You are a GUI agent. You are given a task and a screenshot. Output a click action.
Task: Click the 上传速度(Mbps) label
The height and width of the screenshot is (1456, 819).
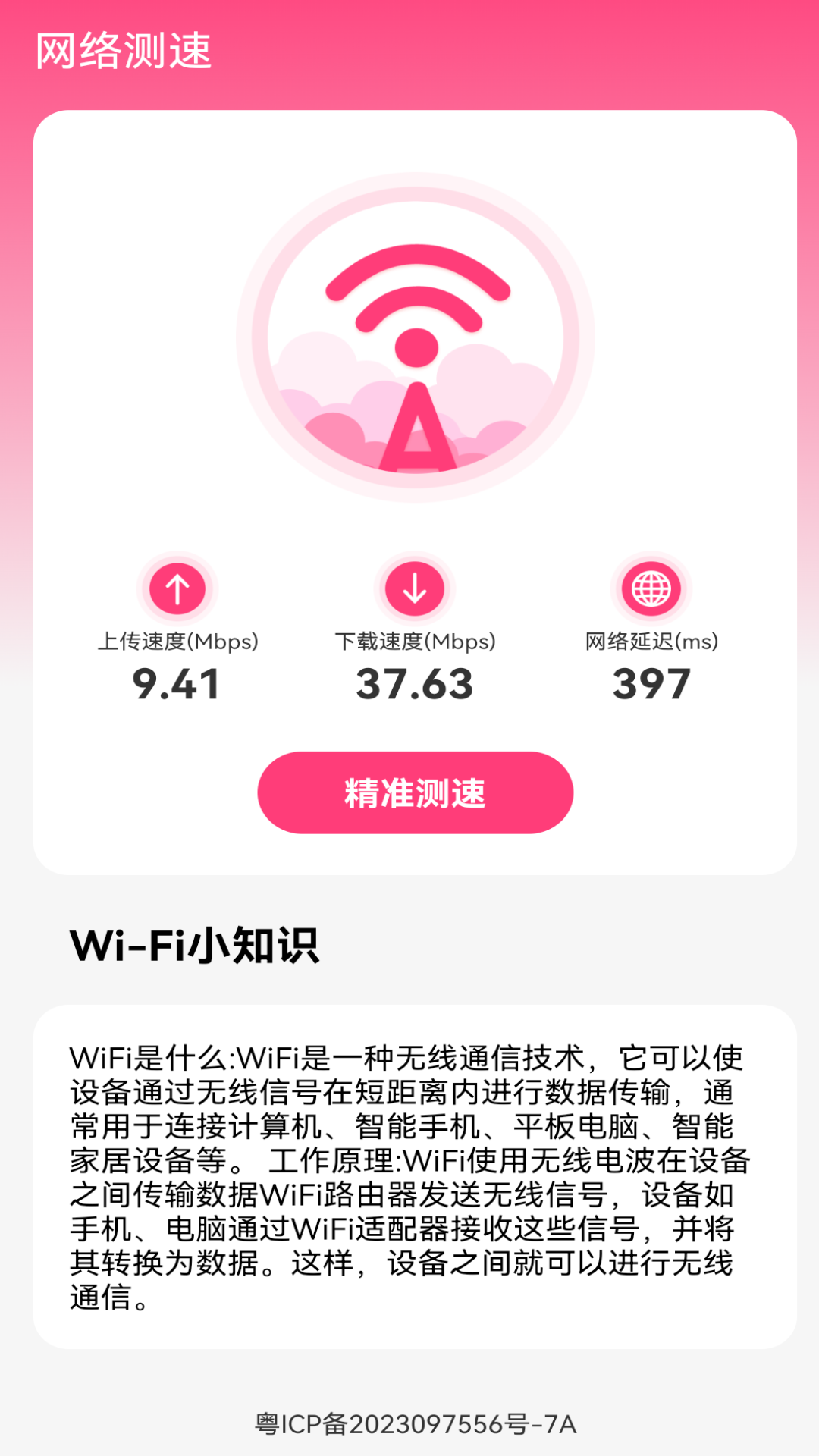[179, 642]
